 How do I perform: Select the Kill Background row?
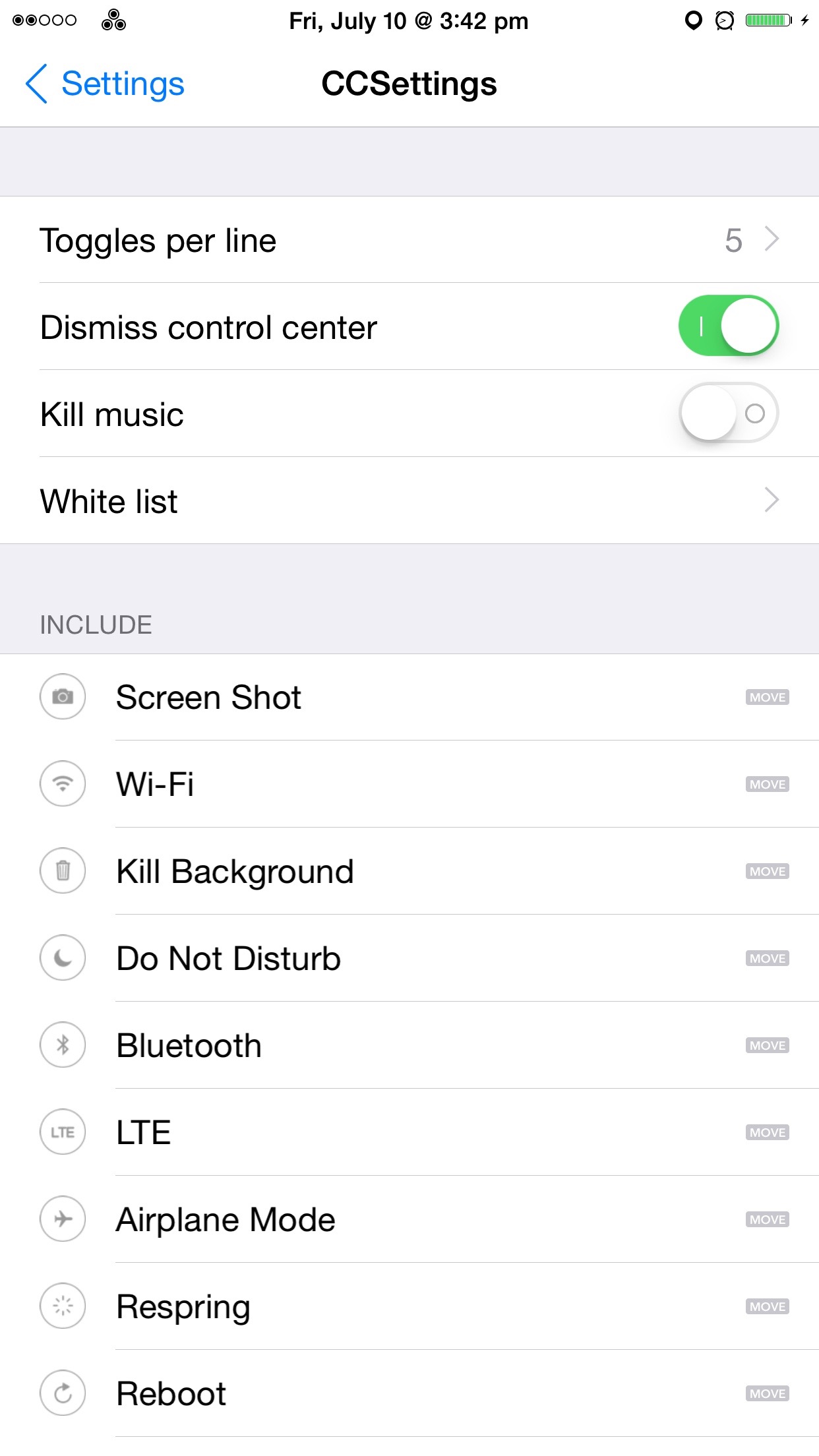409,871
